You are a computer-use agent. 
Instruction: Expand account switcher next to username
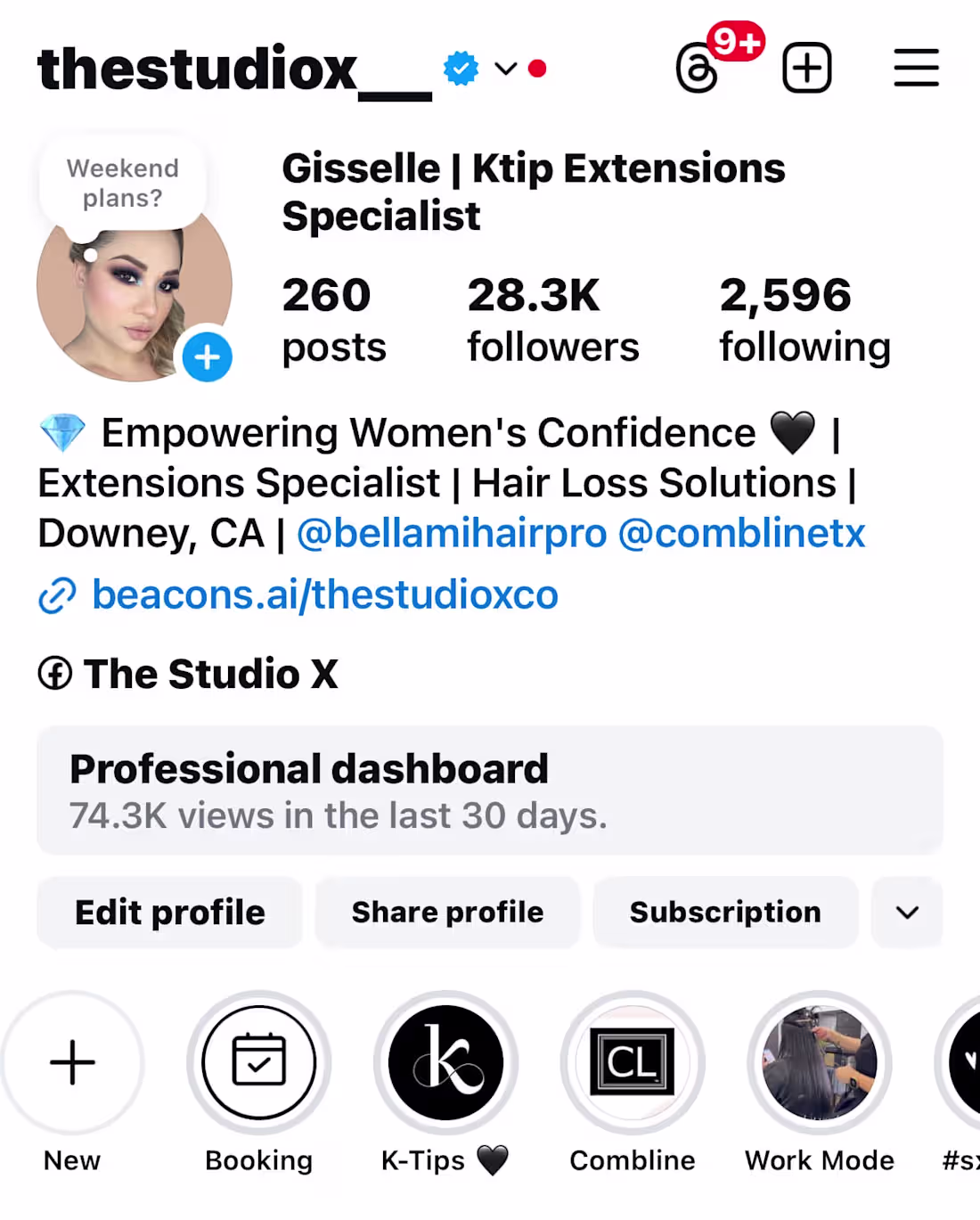pos(505,69)
